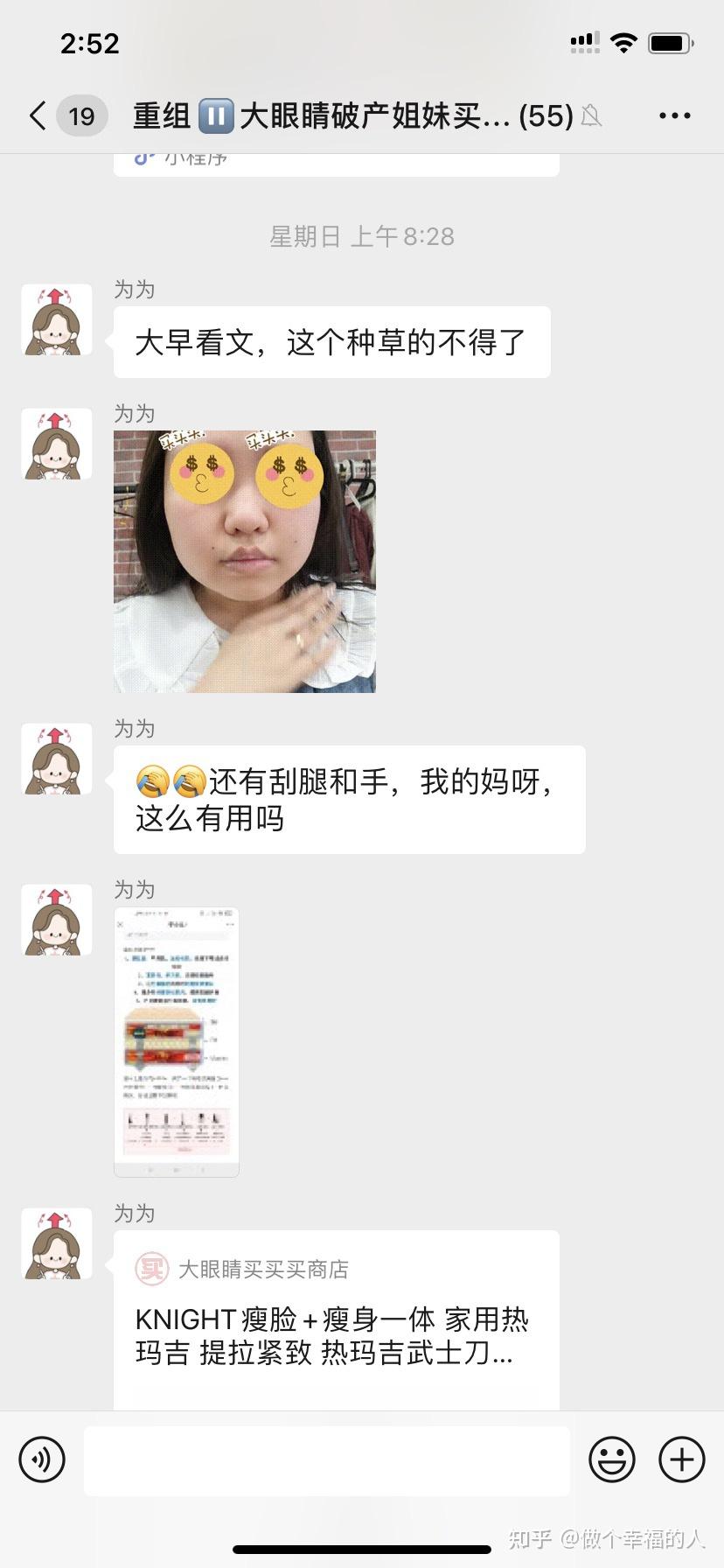724x1568 pixels.
Task: Tap the message text field
Action: [327, 1459]
